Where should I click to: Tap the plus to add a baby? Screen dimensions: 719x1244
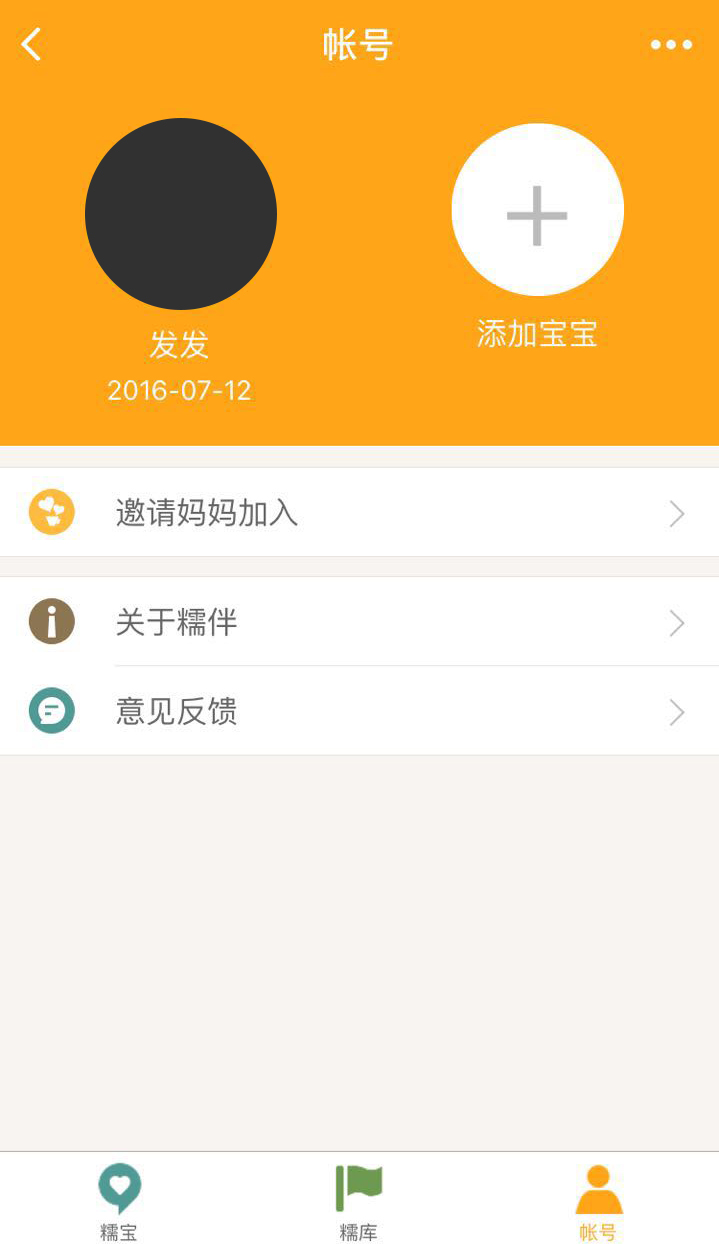[537, 210]
